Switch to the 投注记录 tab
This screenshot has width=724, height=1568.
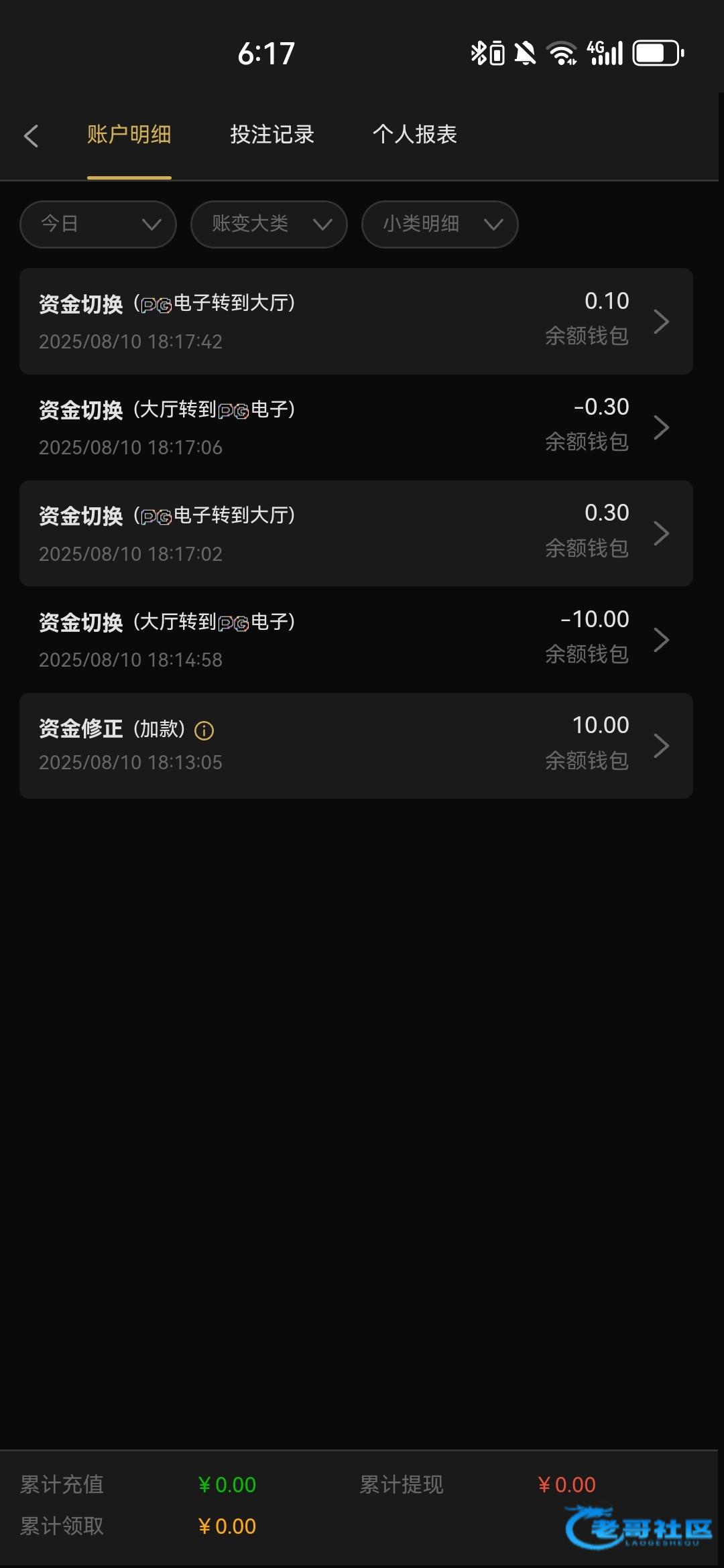click(272, 134)
